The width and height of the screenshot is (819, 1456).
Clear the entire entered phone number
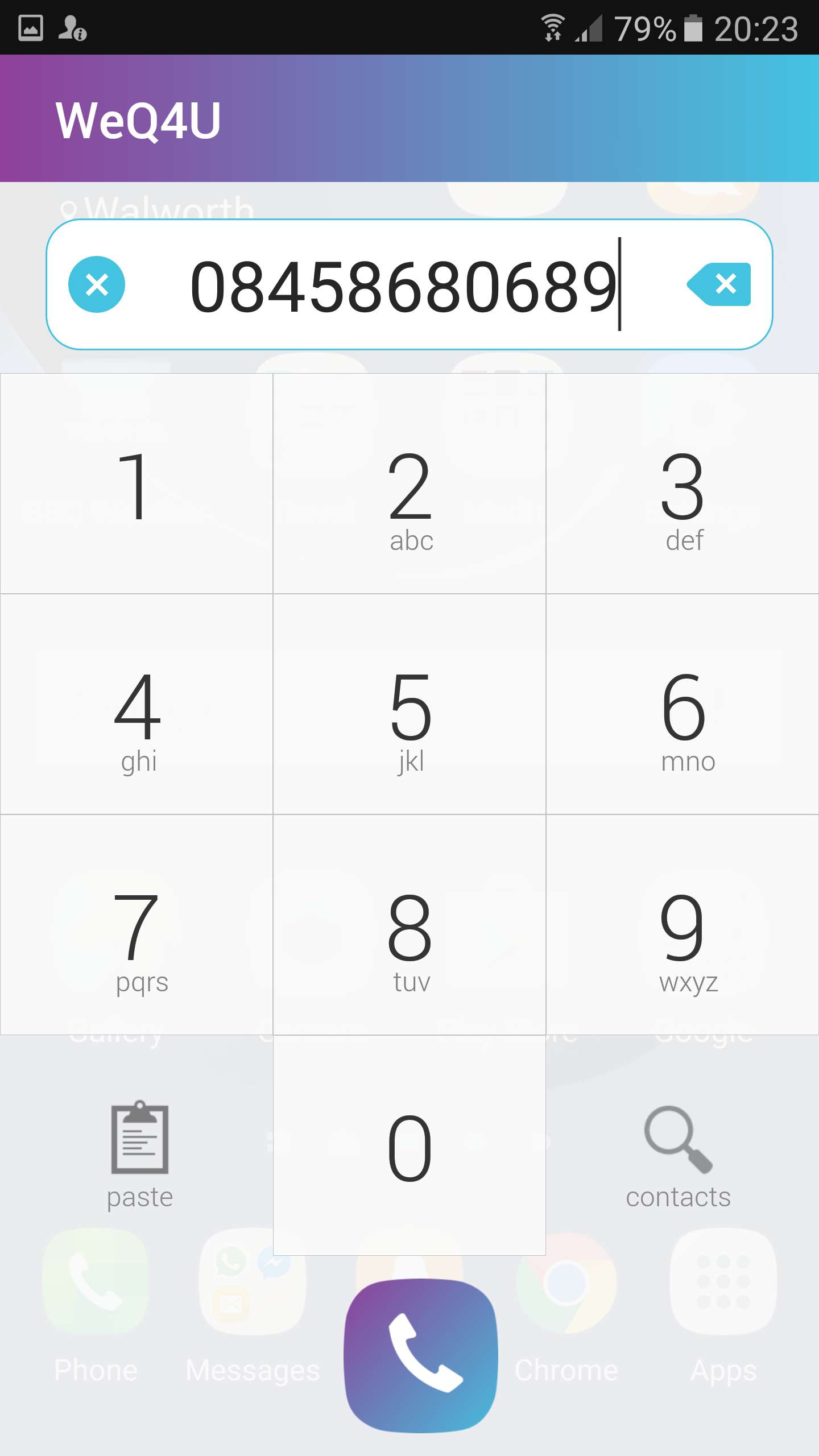[x=97, y=284]
